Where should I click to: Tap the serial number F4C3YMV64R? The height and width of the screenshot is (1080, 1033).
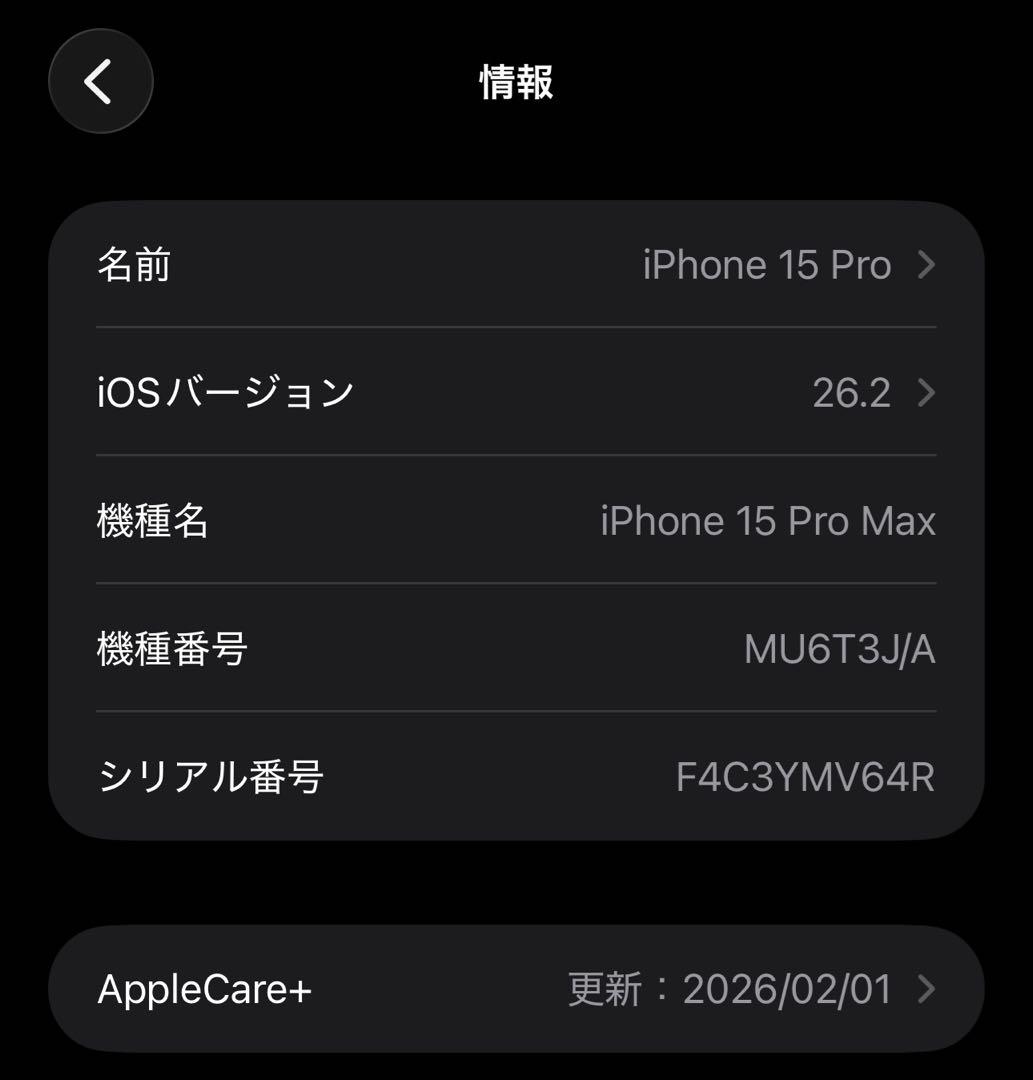(806, 779)
